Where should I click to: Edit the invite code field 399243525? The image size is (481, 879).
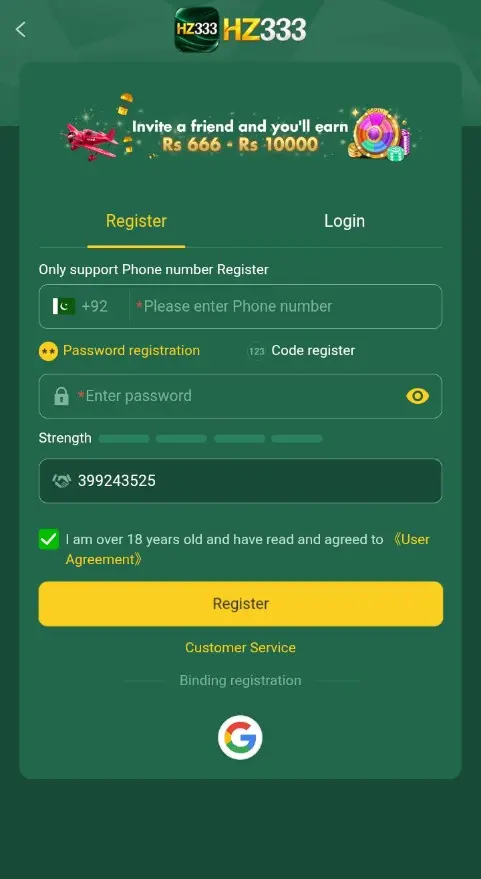240,481
